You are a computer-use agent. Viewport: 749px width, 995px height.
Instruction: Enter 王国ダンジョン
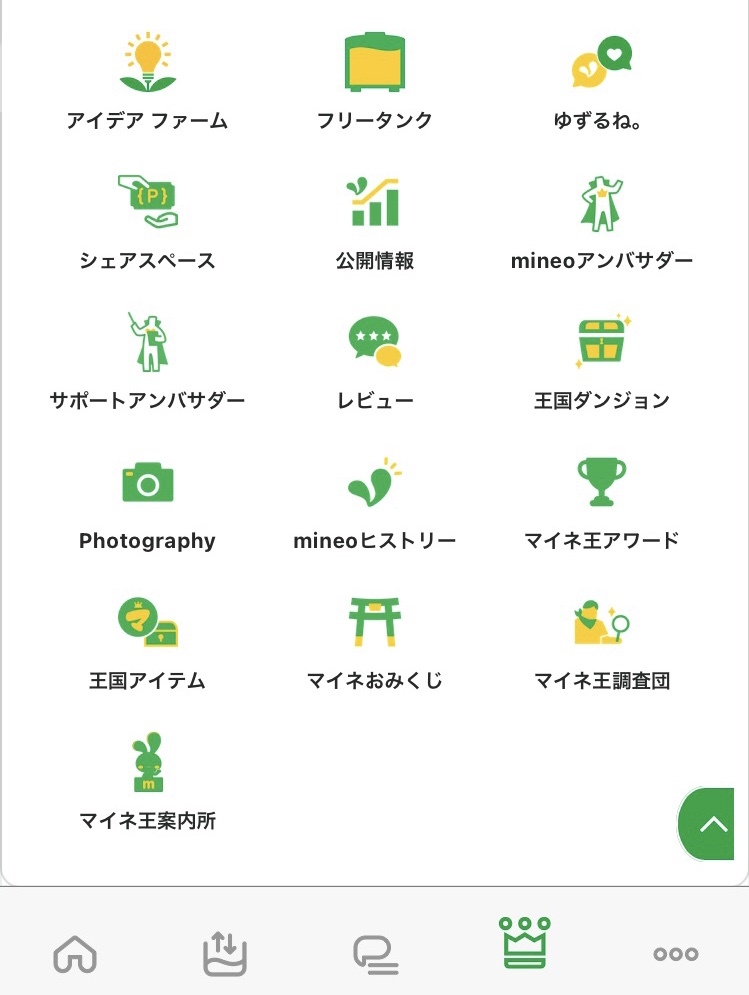(x=601, y=362)
